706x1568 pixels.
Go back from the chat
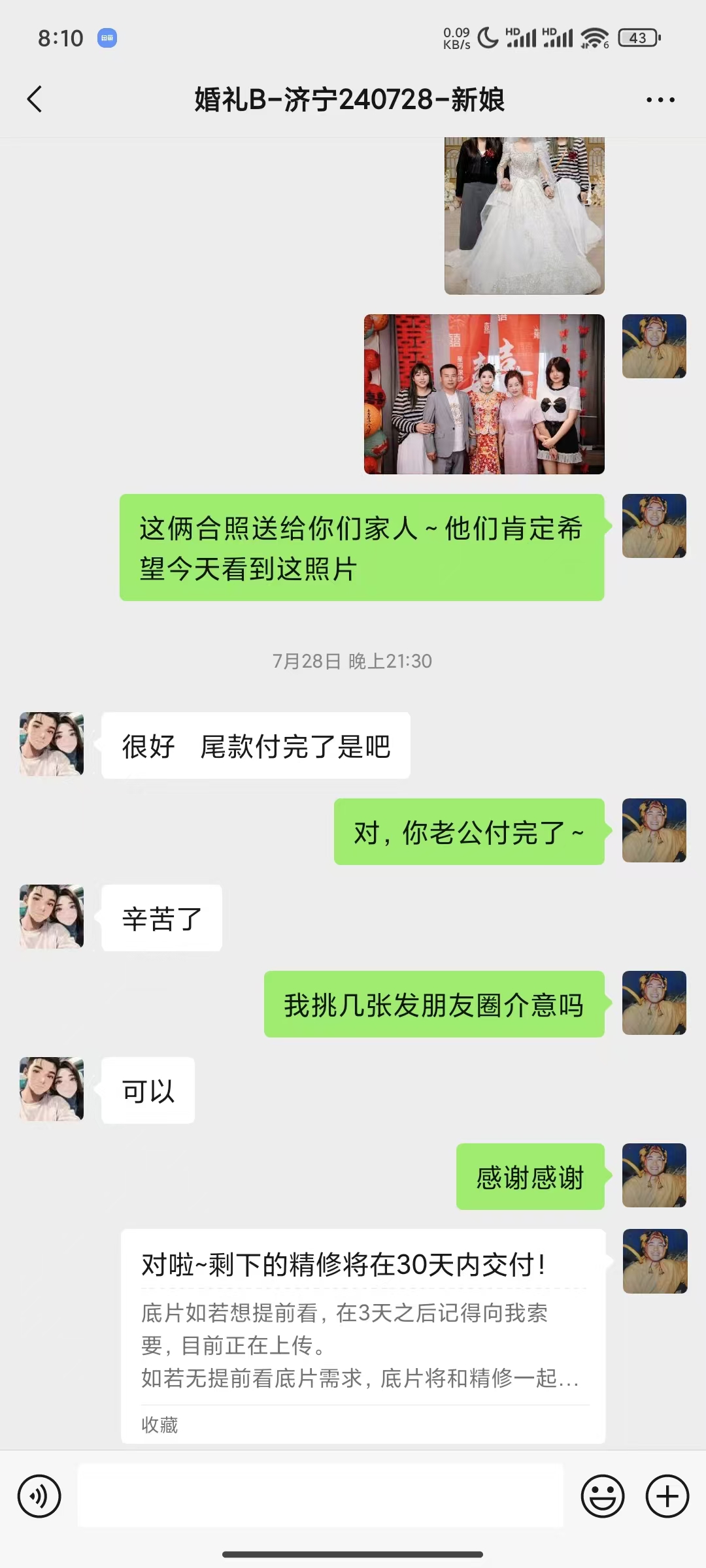click(x=35, y=99)
